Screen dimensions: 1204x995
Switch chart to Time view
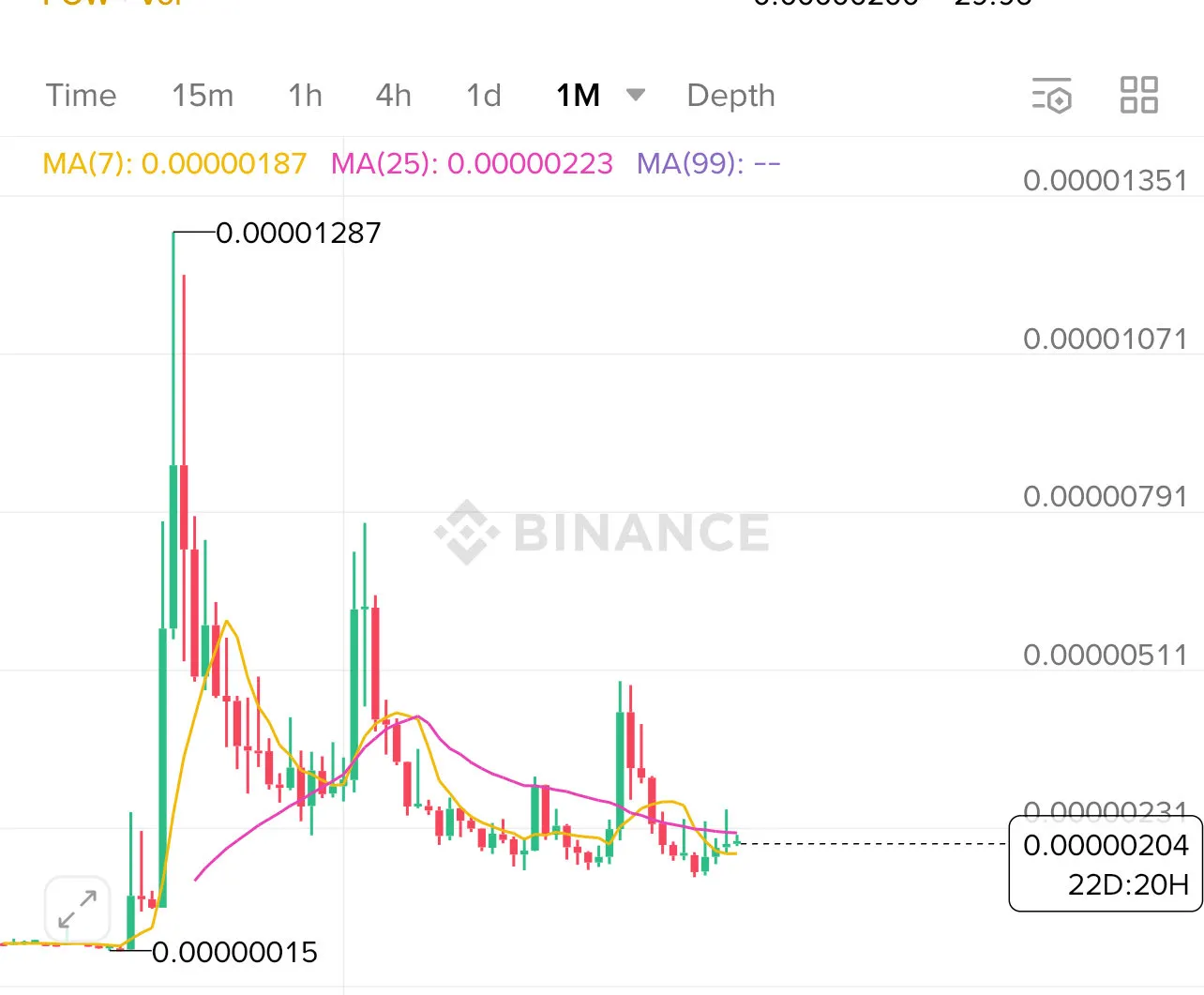(x=82, y=95)
